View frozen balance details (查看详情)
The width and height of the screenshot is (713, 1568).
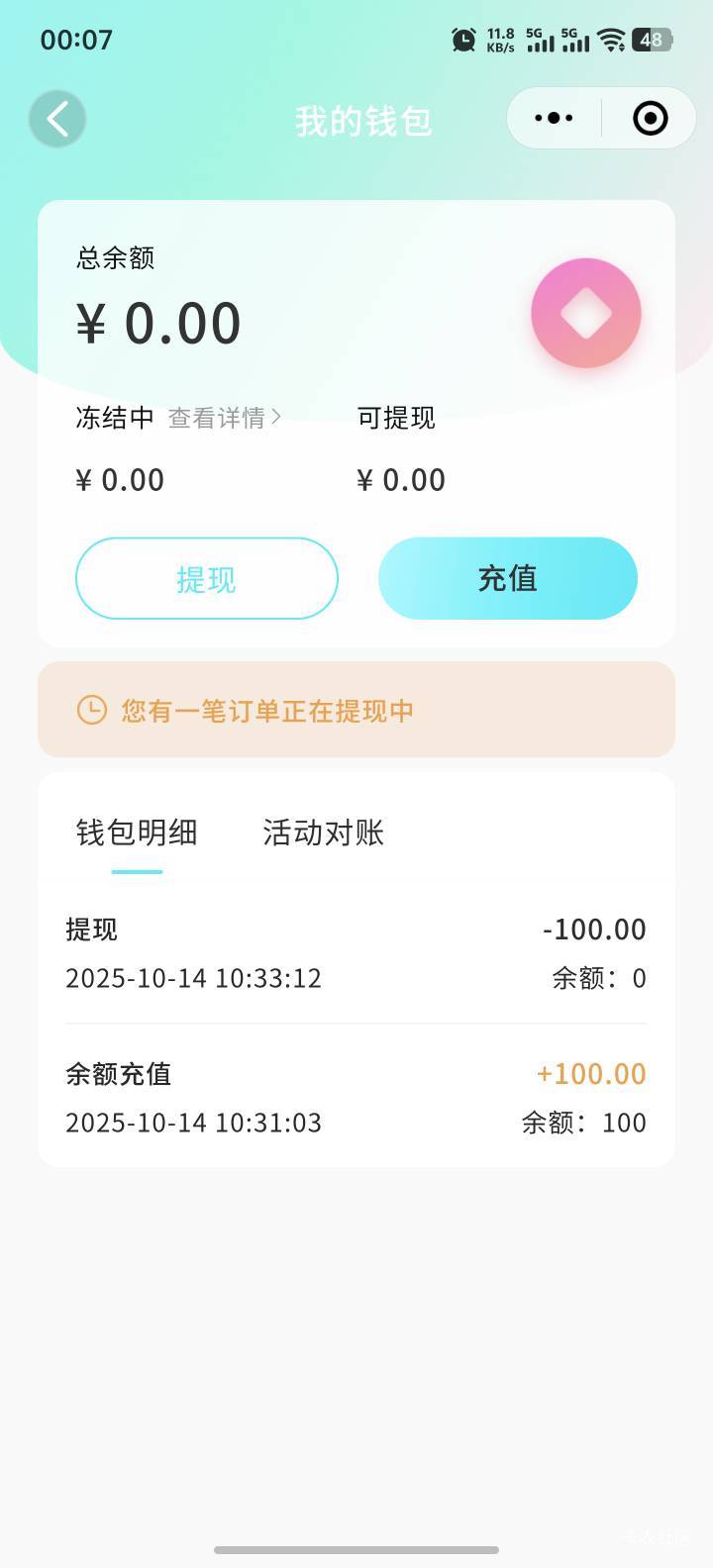point(224,419)
